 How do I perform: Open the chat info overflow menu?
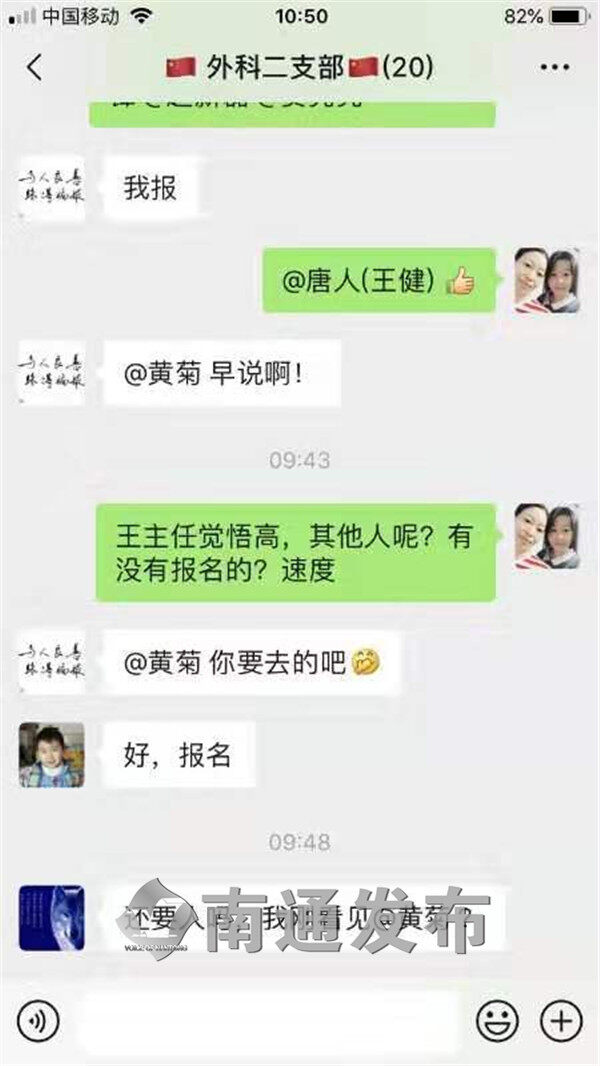[x=554, y=67]
